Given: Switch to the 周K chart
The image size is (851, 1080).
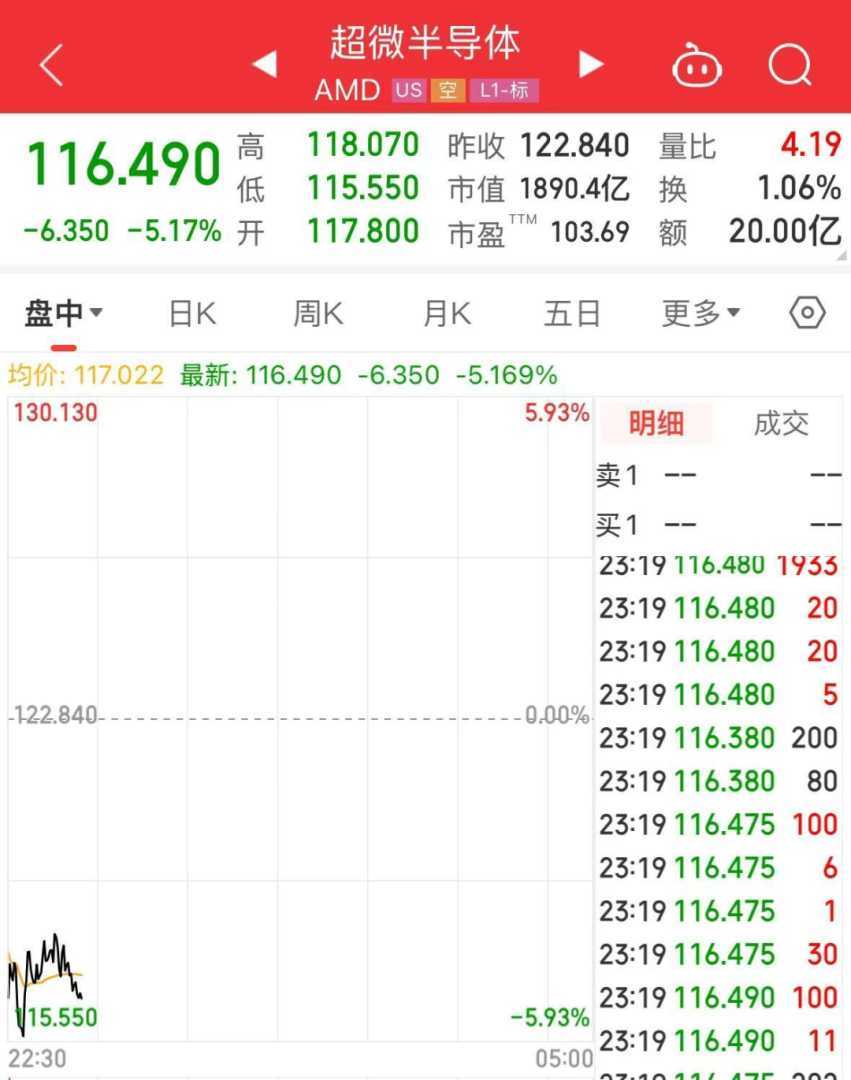Looking at the screenshot, I should pyautogui.click(x=318, y=314).
